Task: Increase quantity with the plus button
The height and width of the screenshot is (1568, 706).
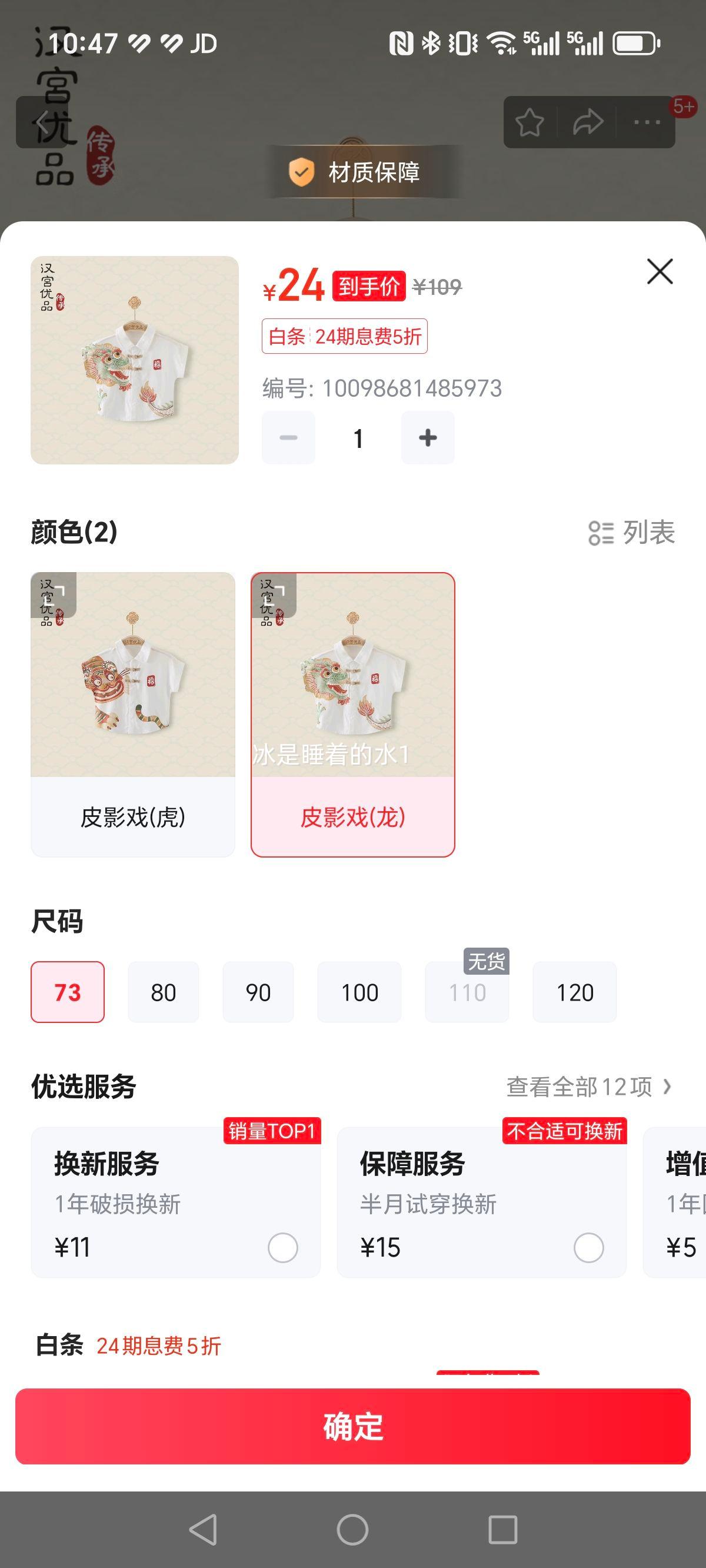Action: pyautogui.click(x=427, y=438)
